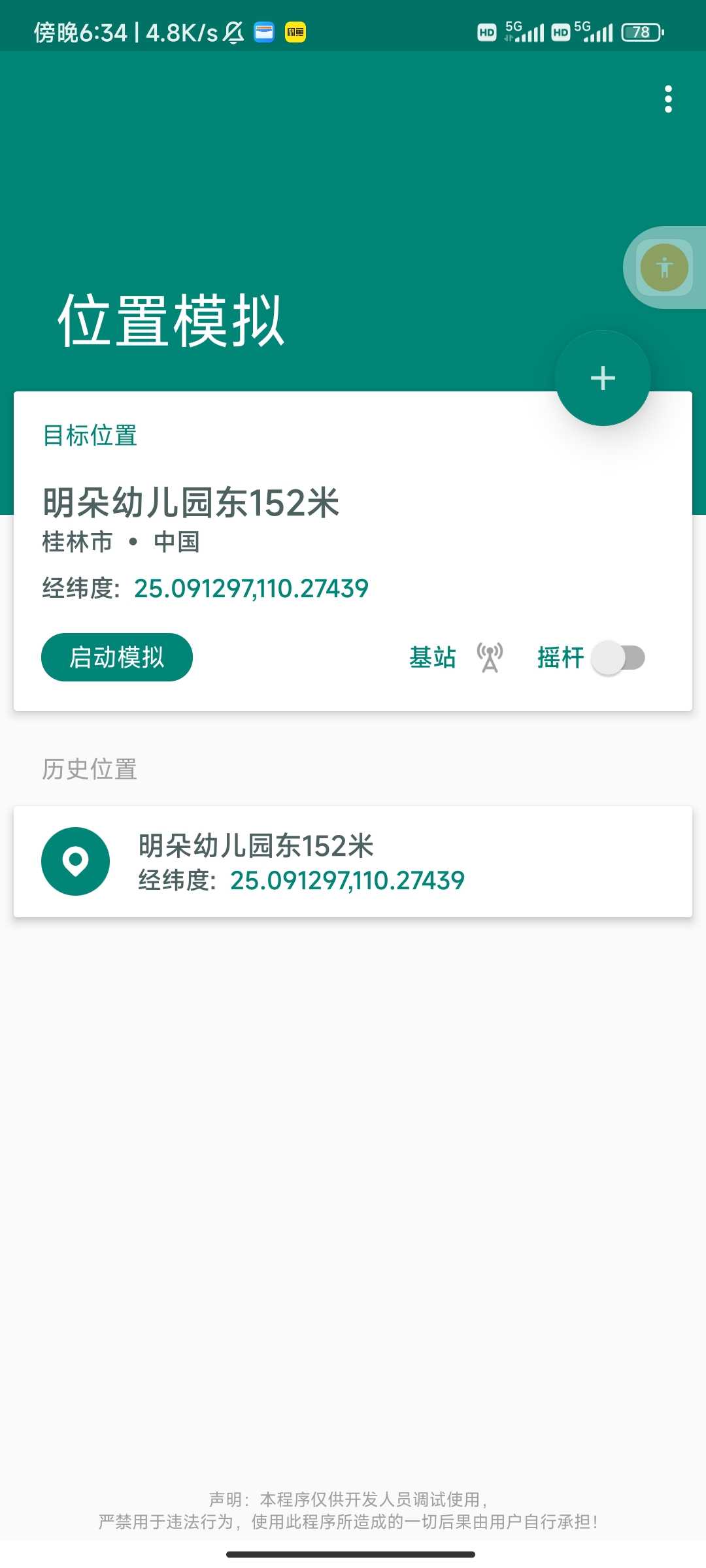Tap the plus button to add location
Screen dimensions: 706x1568
pos(602,378)
